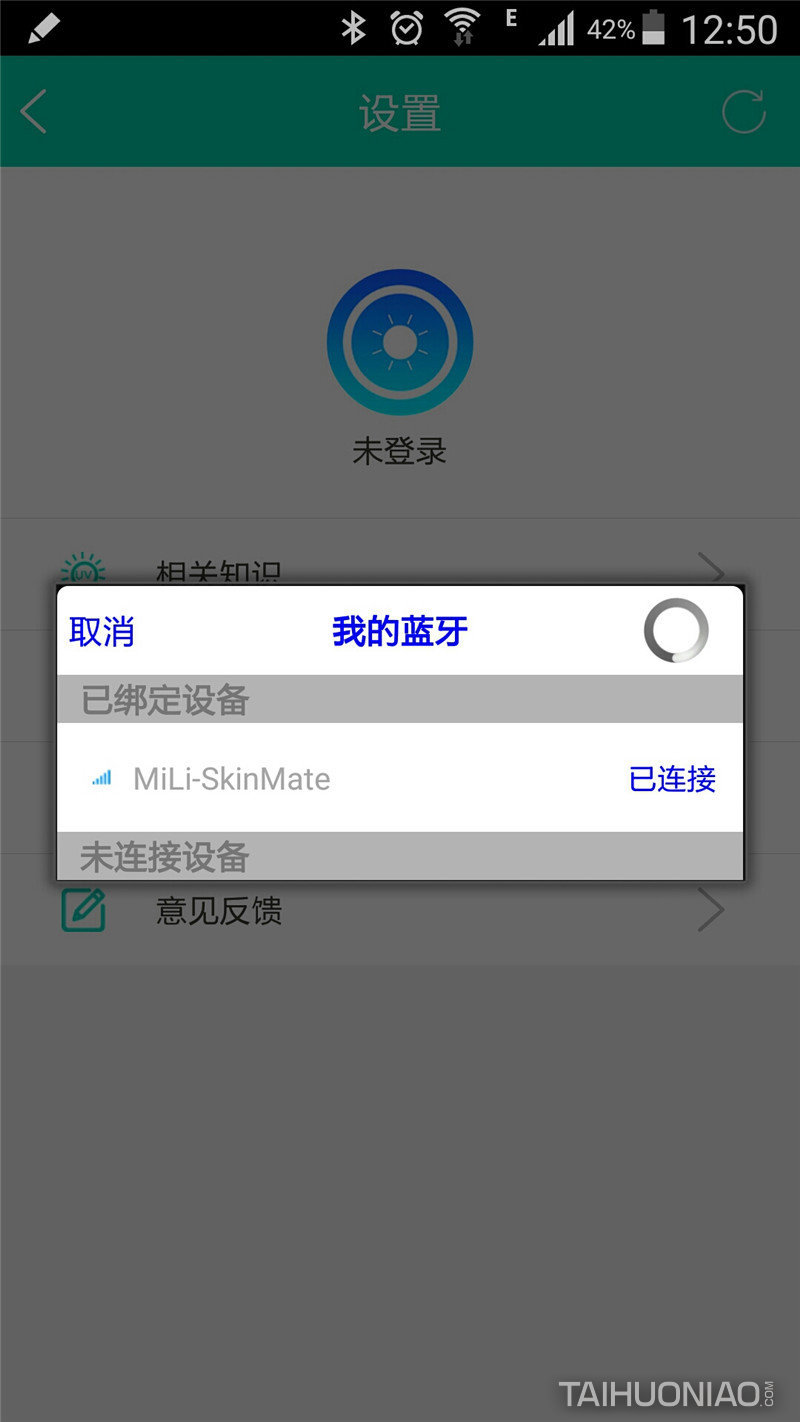Screen dimensions: 800x1422
Task: Tap the back arrow in the toolbar
Action: pos(32,113)
